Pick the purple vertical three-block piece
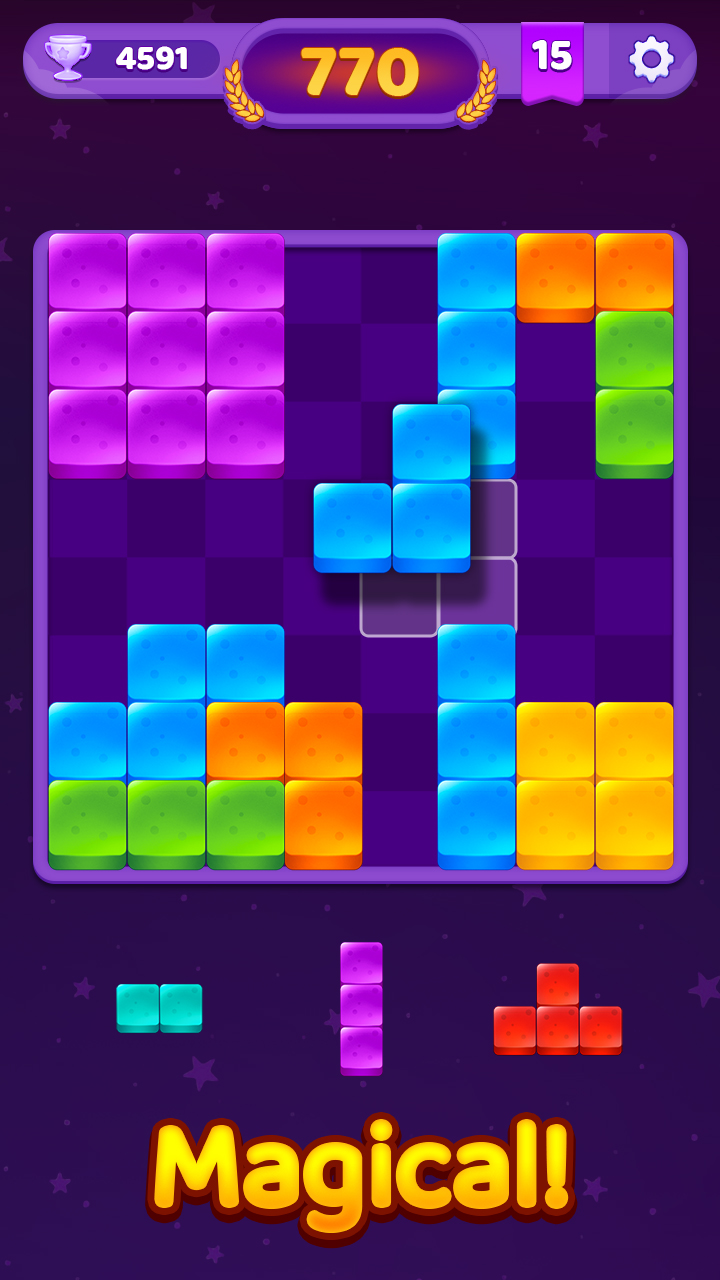720x1280 pixels. click(x=361, y=1007)
